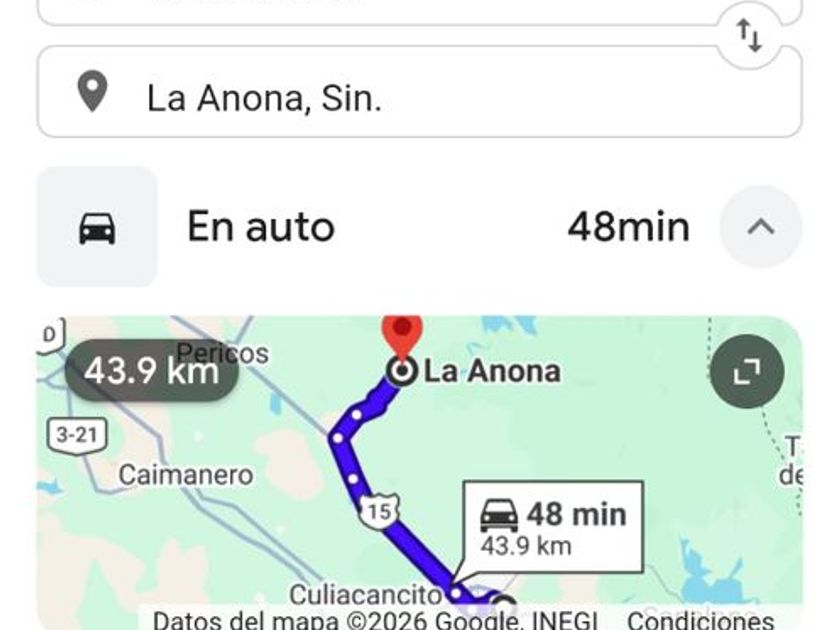The width and height of the screenshot is (840, 630).
Task: Collapse the En auto route details
Action: [x=760, y=227]
